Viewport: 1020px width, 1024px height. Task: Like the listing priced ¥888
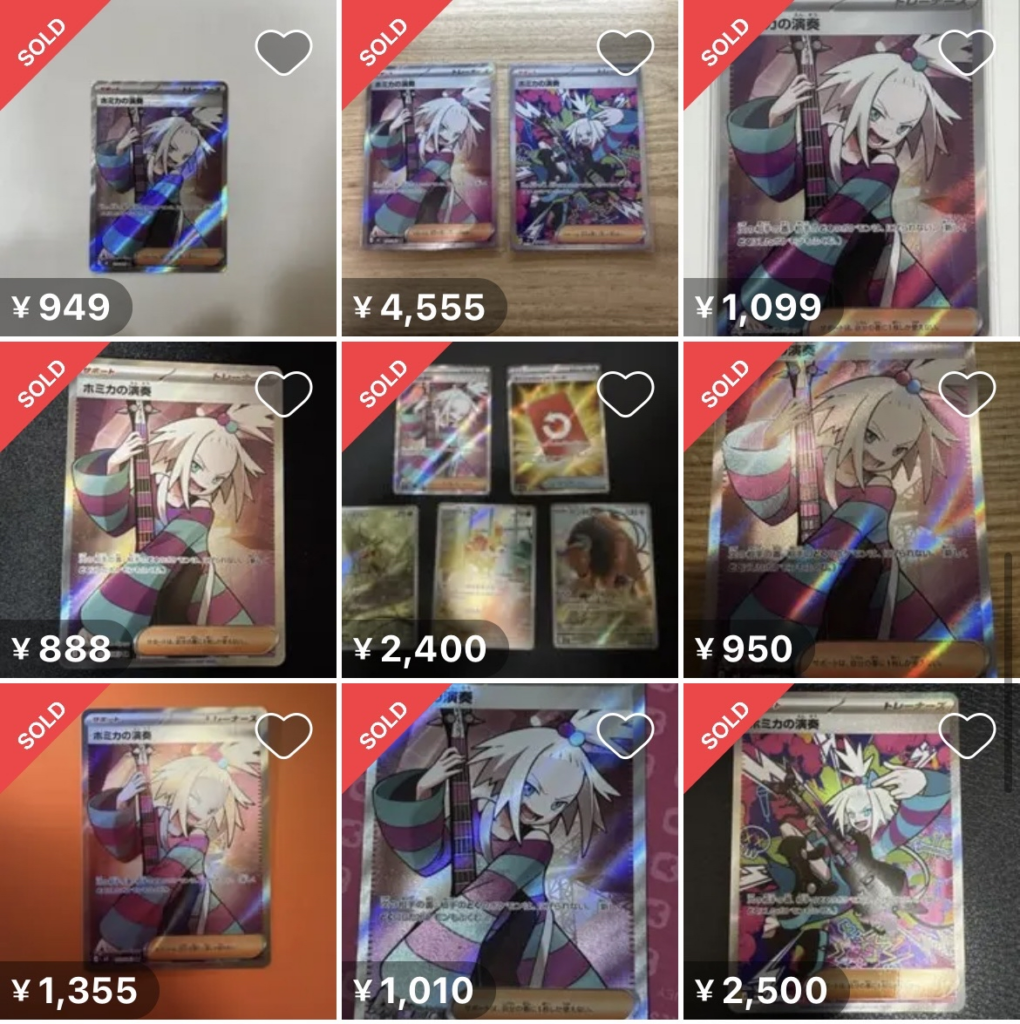[284, 394]
